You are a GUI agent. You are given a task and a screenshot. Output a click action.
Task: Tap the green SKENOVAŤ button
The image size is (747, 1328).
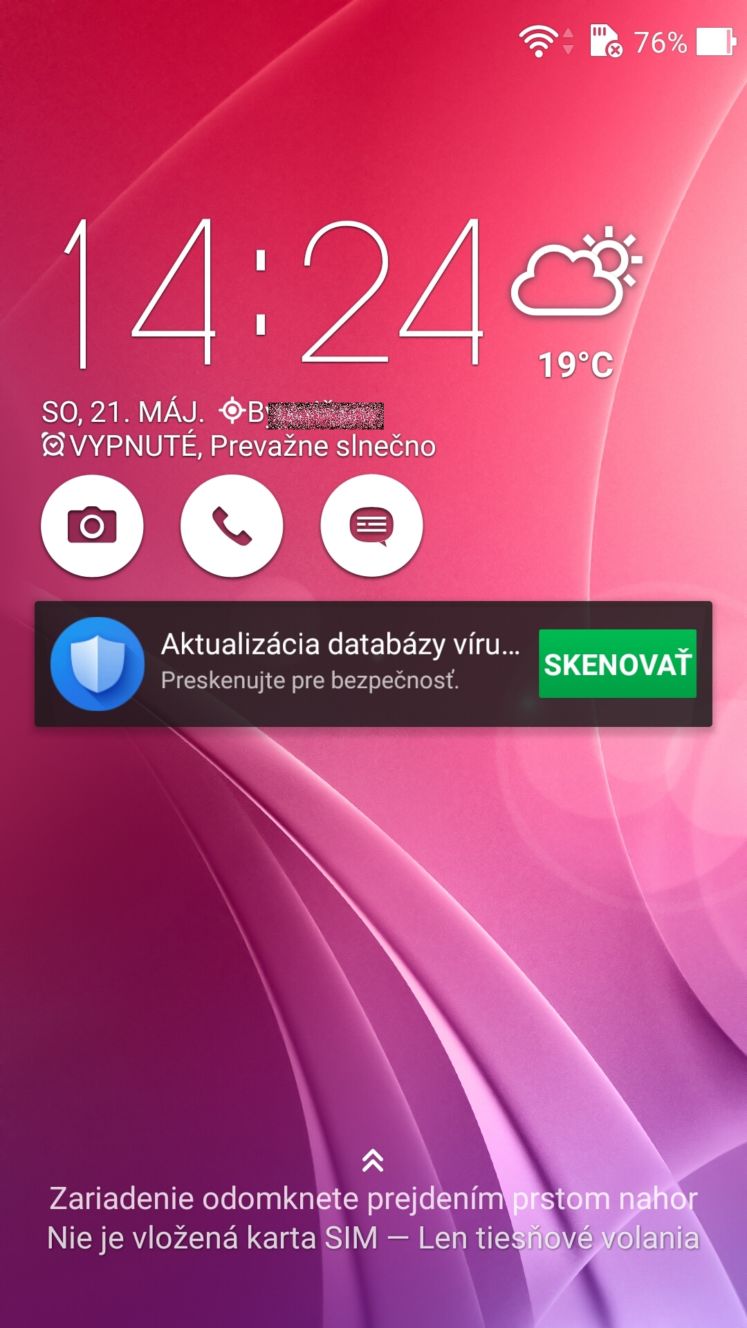(x=617, y=664)
